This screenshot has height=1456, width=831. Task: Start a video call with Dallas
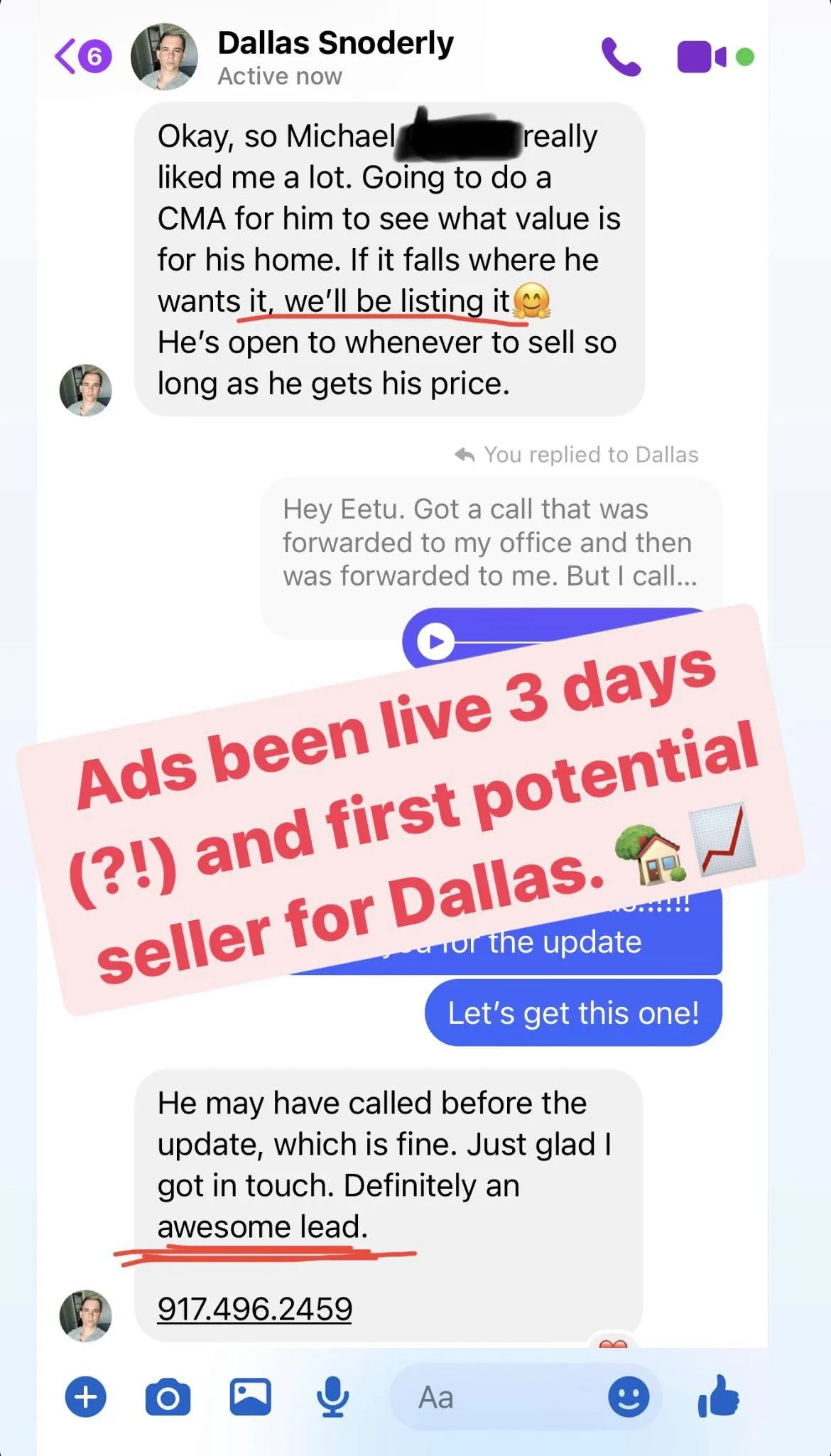[702, 57]
